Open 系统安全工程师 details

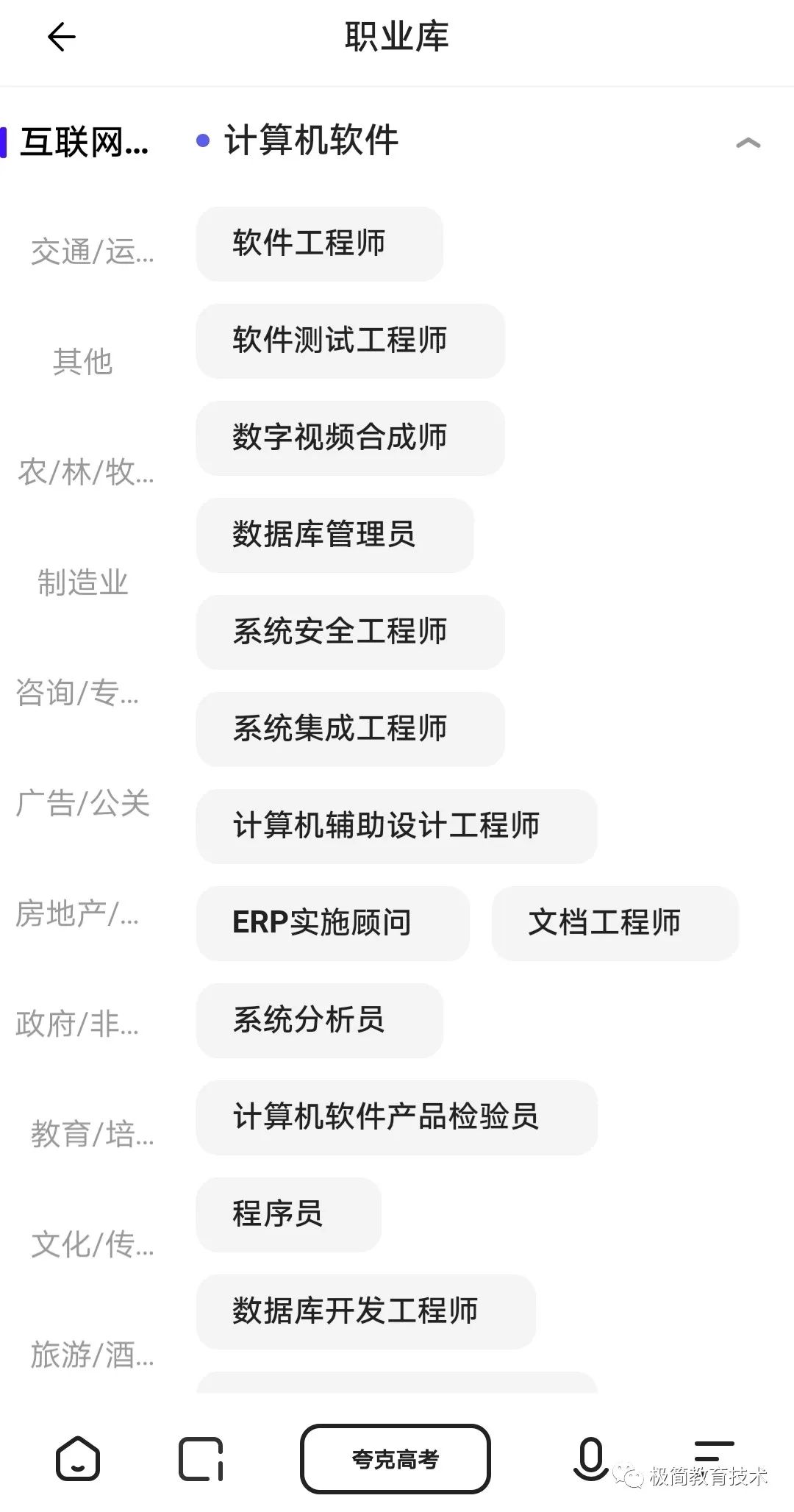click(350, 632)
